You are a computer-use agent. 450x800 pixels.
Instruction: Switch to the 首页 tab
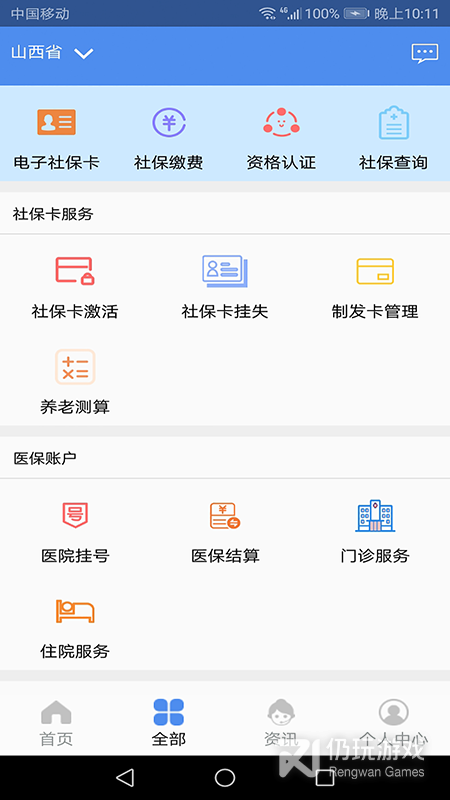pos(56,723)
